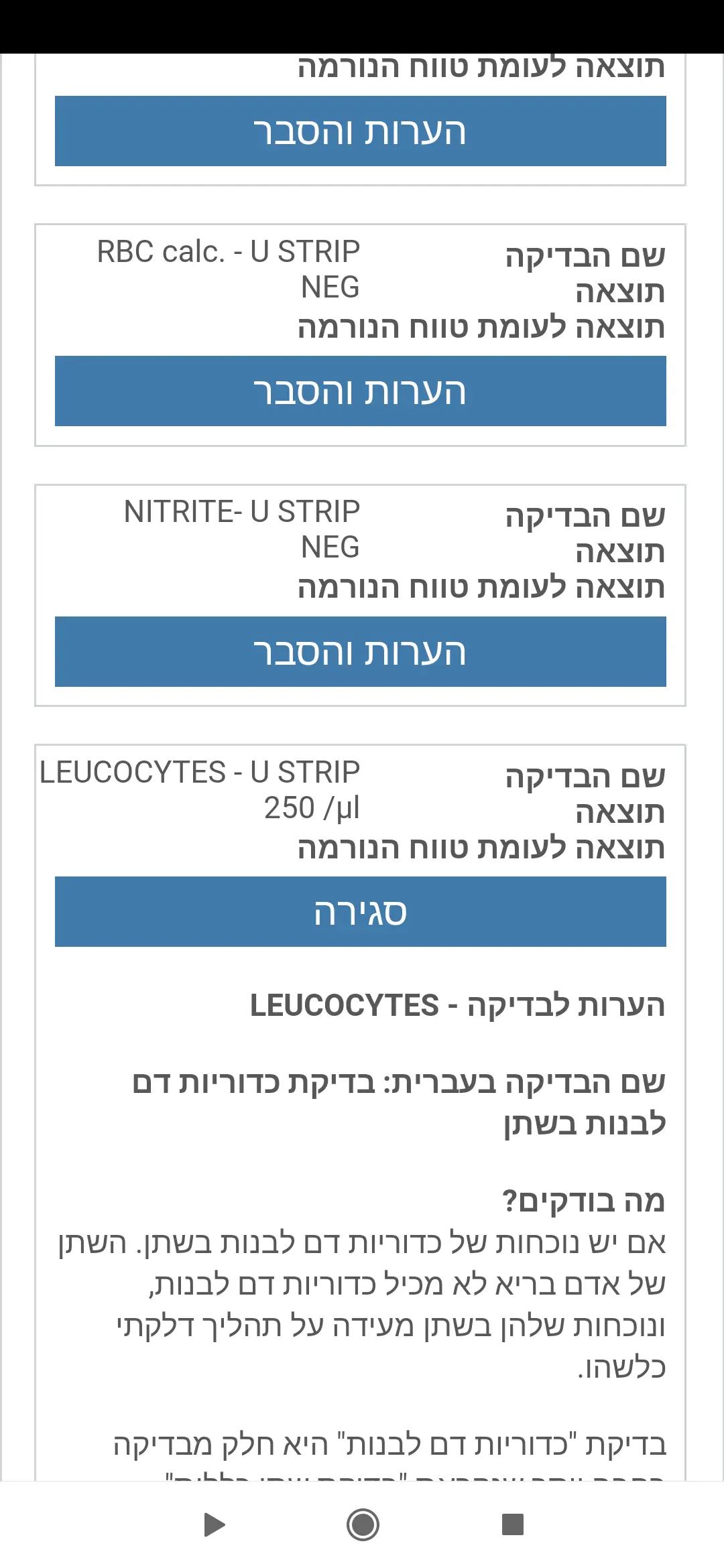Expand notes and explanation for RBC calc. test
The width and height of the screenshot is (724, 1568).
(x=360, y=391)
